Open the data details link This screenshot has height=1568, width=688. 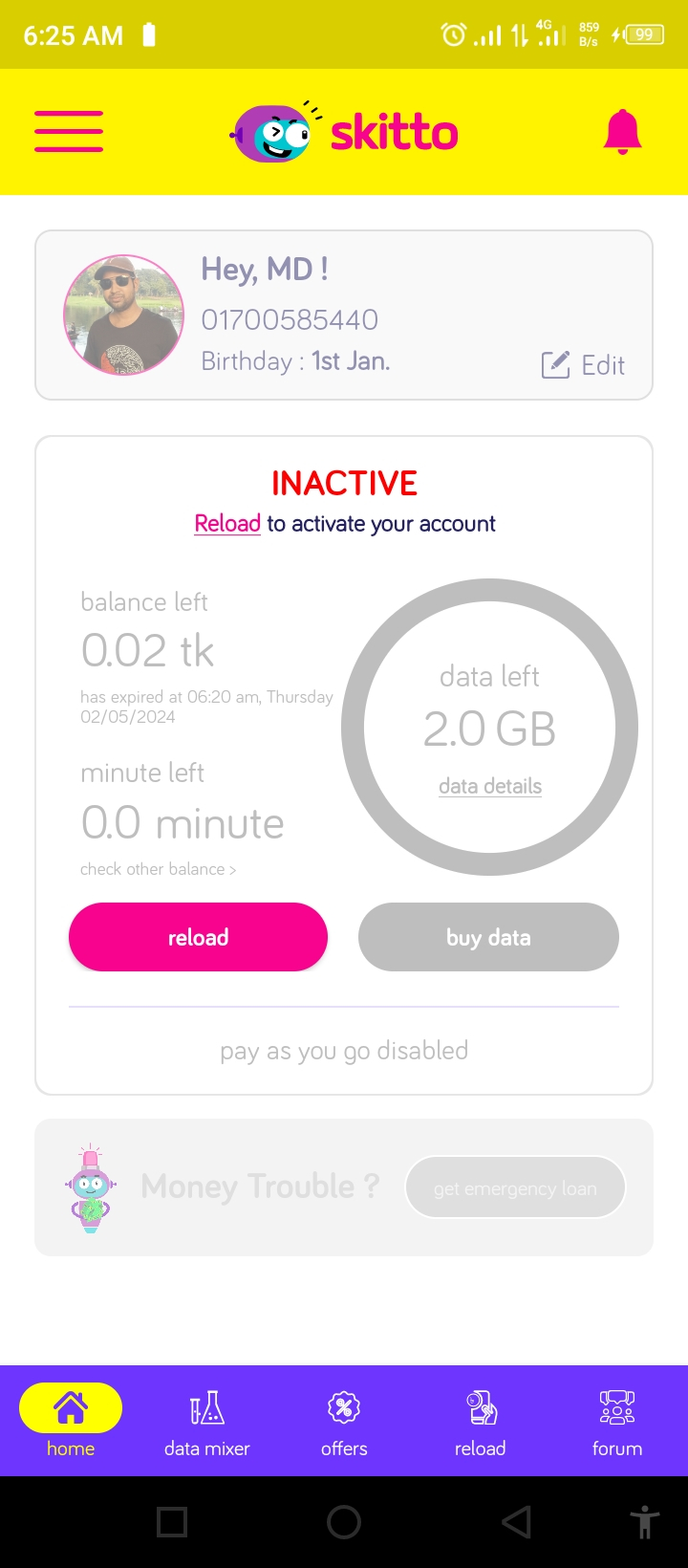click(x=490, y=786)
